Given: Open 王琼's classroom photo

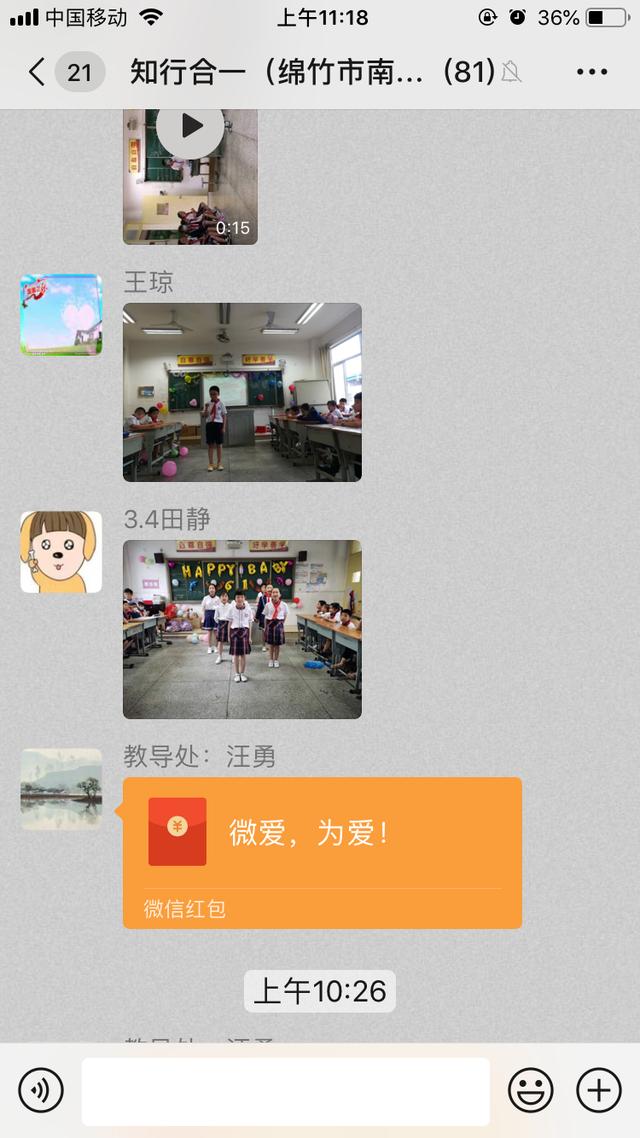Looking at the screenshot, I should [242, 392].
